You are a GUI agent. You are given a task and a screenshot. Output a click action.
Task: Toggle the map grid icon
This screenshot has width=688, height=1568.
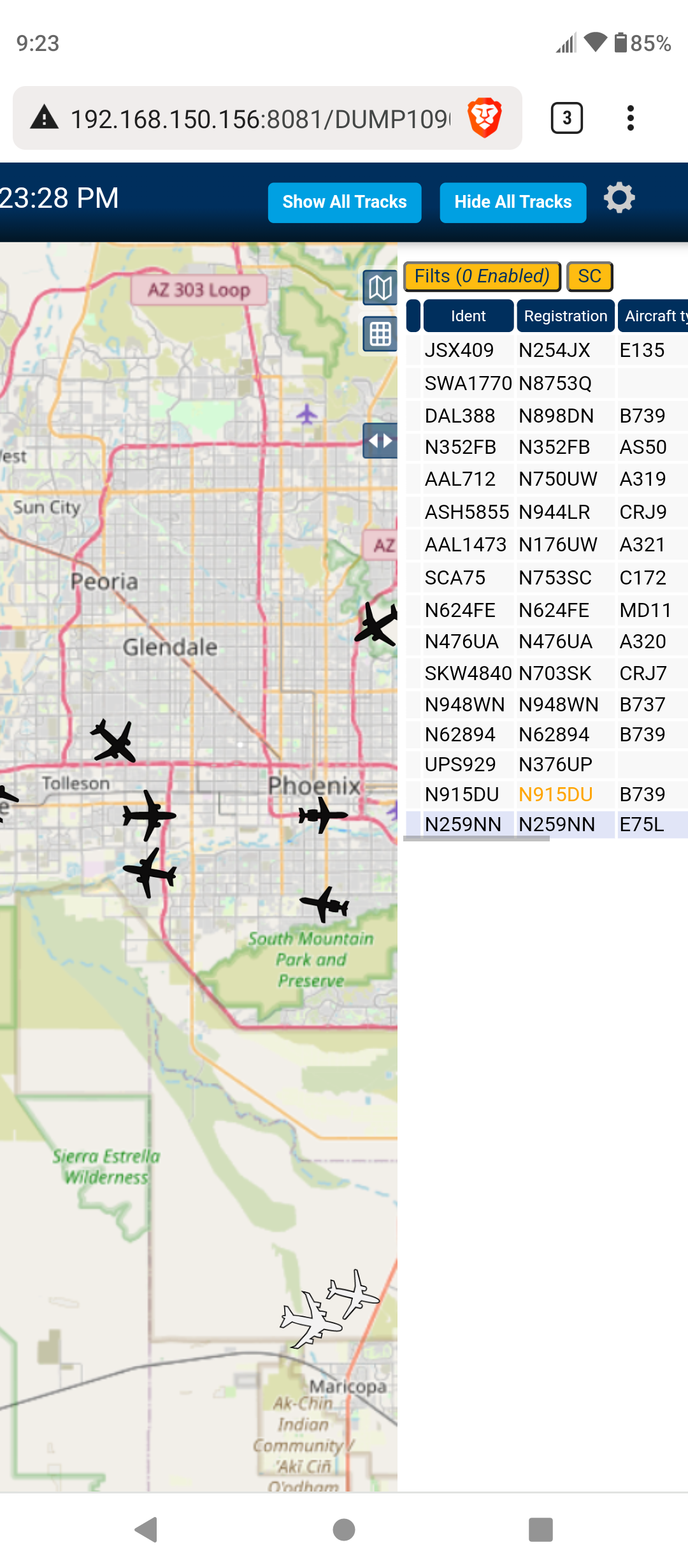[x=380, y=333]
